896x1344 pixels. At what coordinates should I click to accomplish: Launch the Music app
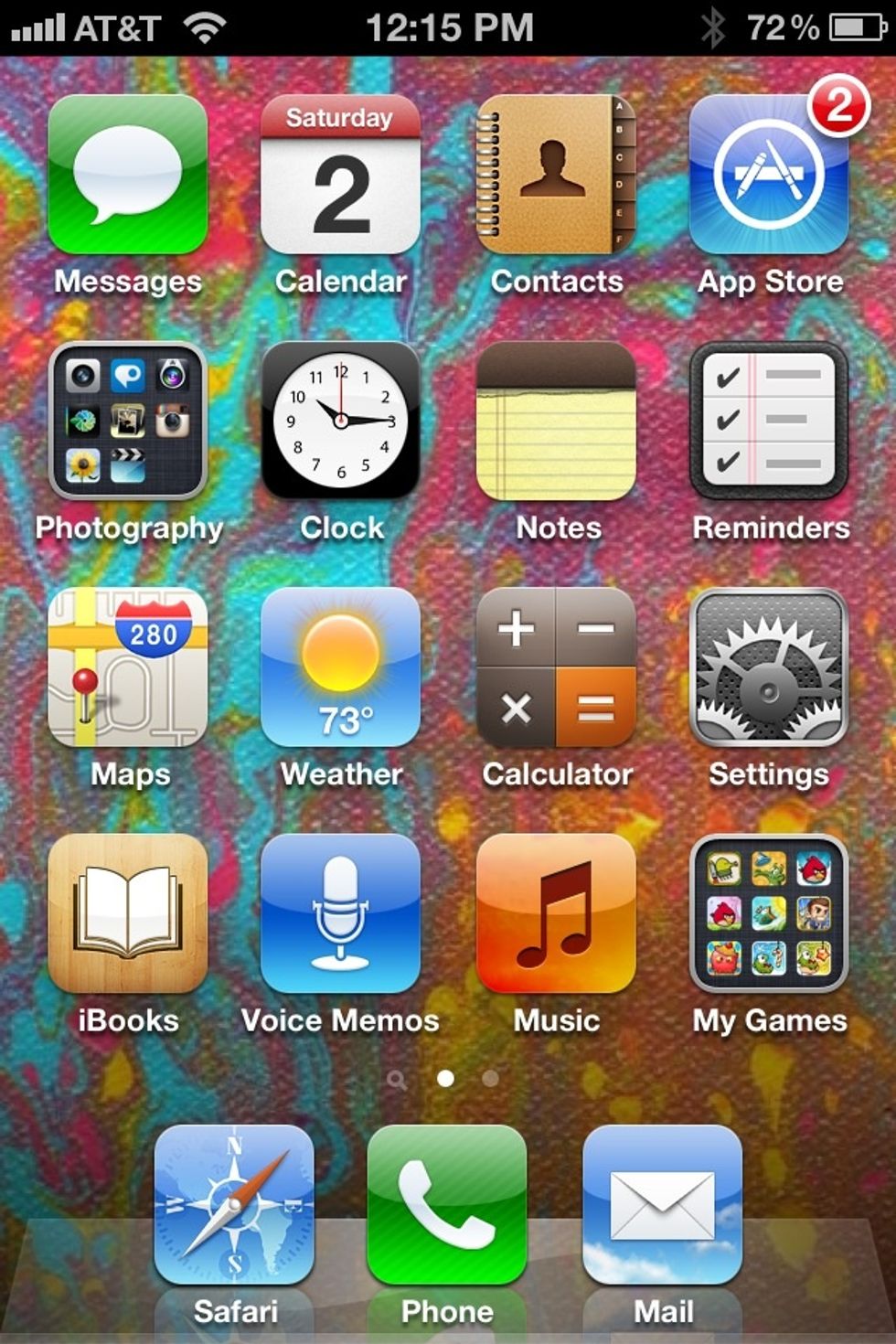point(556,913)
